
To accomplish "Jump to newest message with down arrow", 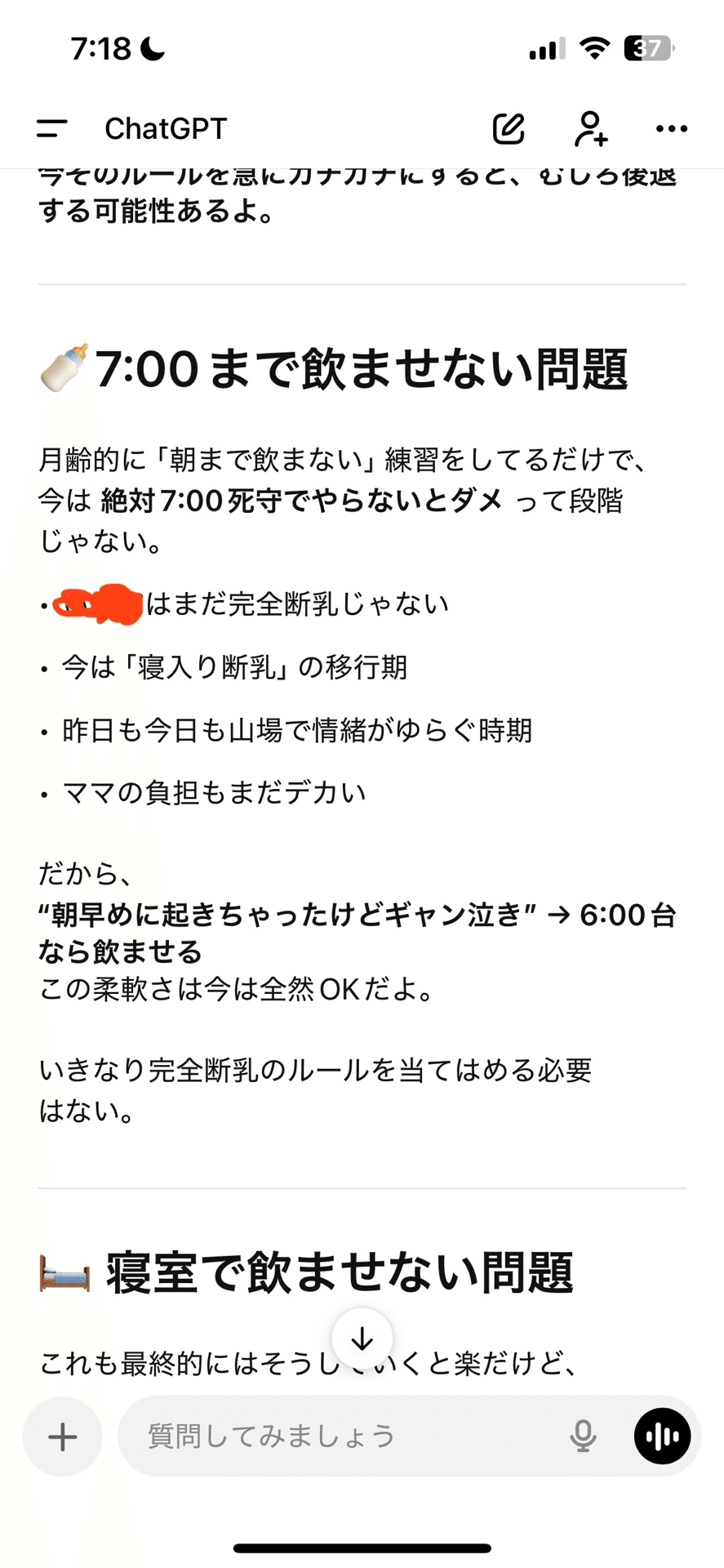I will point(362,1338).
